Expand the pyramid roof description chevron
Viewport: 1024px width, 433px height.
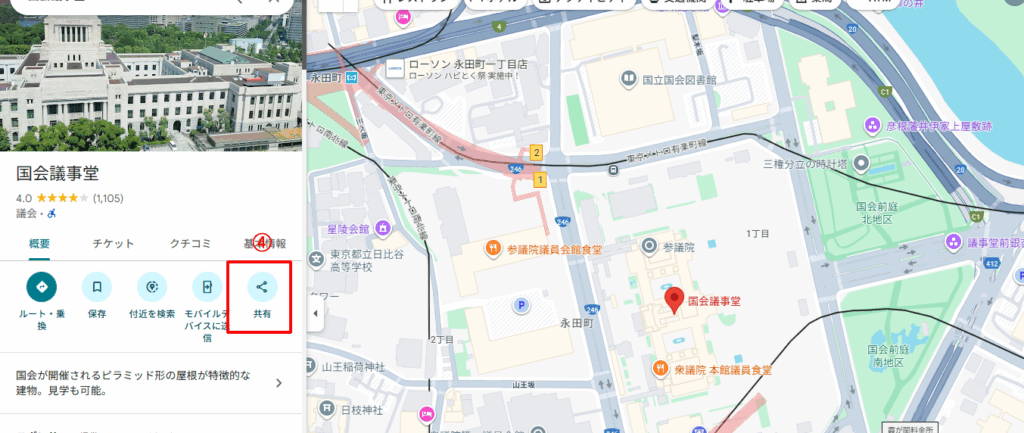tap(279, 382)
